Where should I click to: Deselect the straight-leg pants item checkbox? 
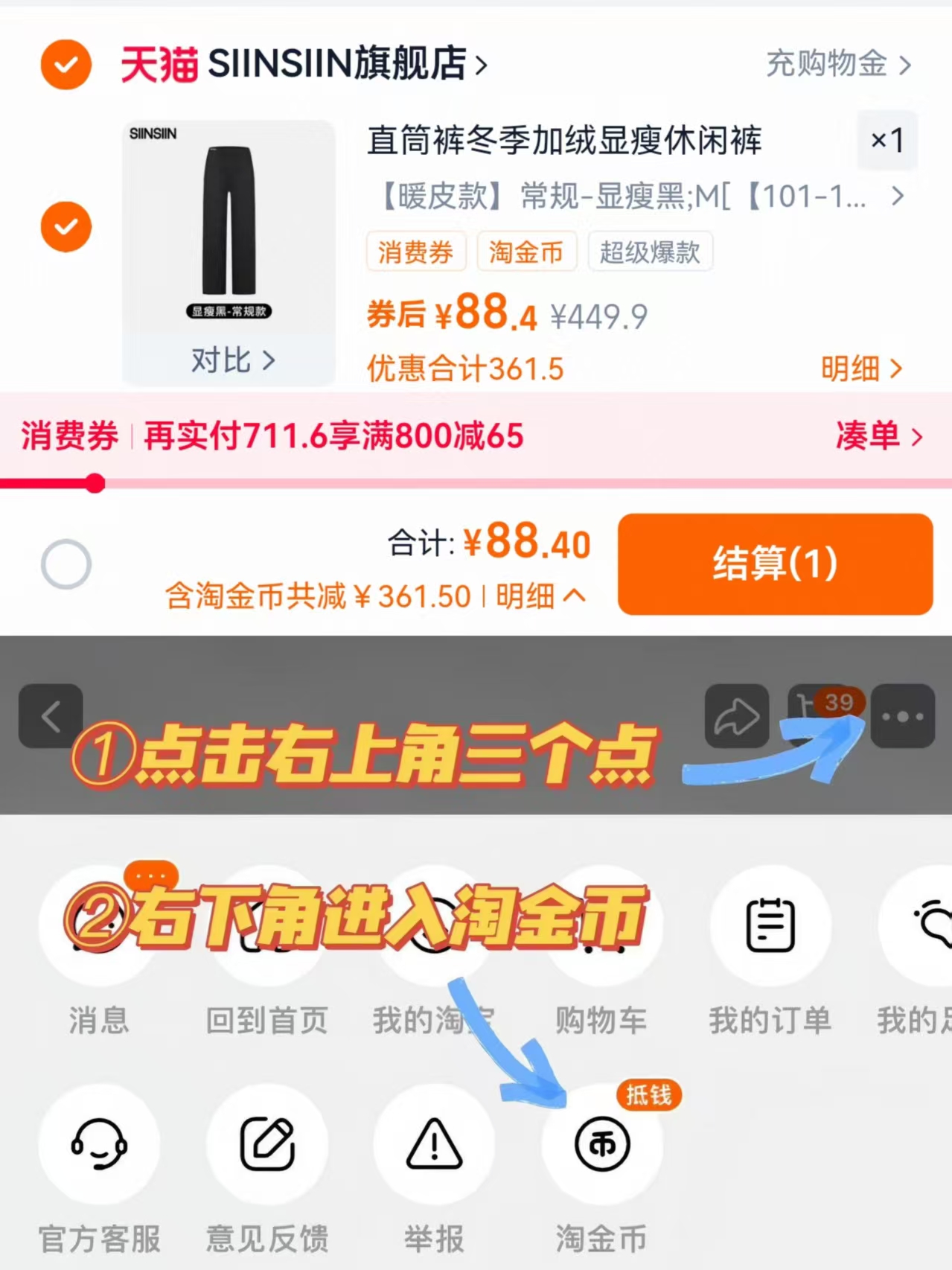click(x=66, y=227)
